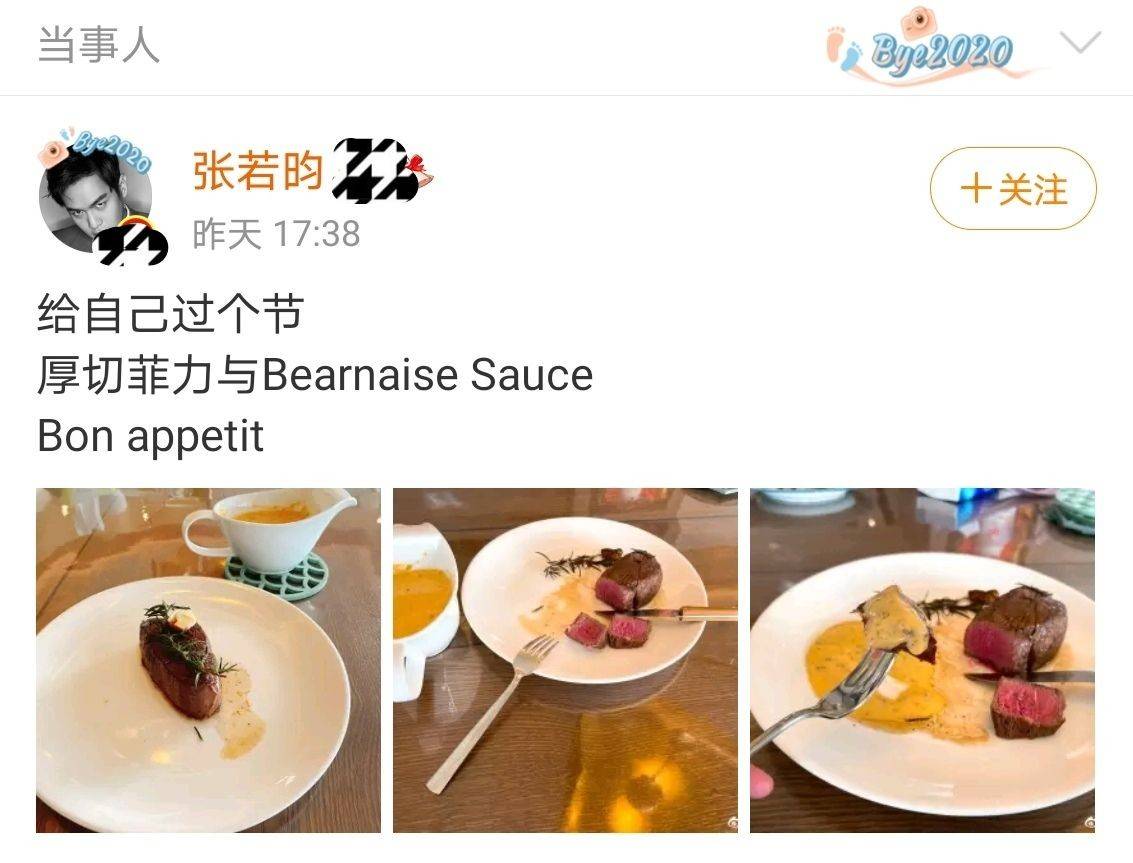Expand the dropdown chevron beside Bye2020

coord(1079,44)
